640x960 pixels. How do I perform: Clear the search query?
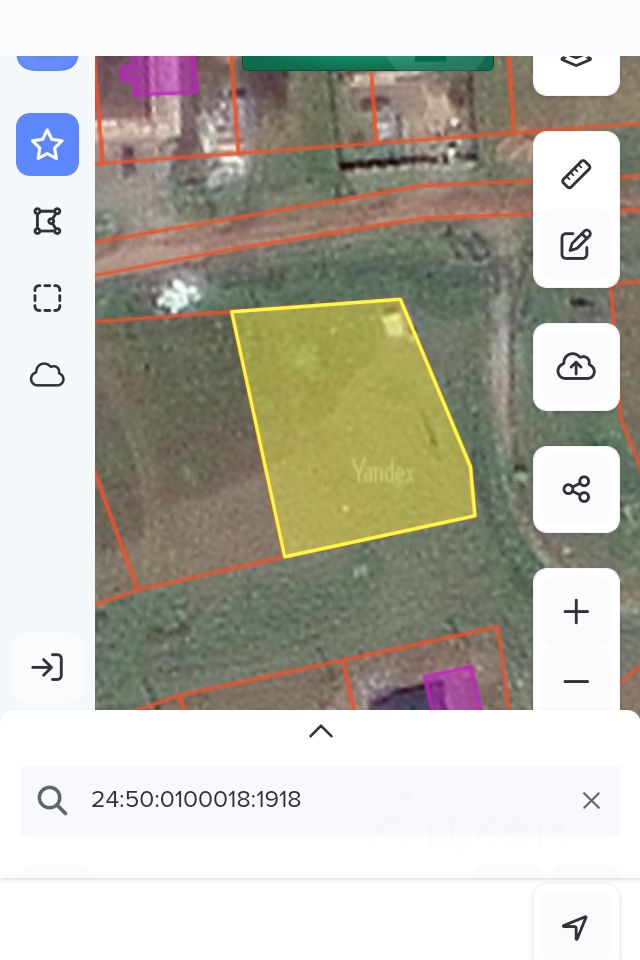(x=591, y=800)
